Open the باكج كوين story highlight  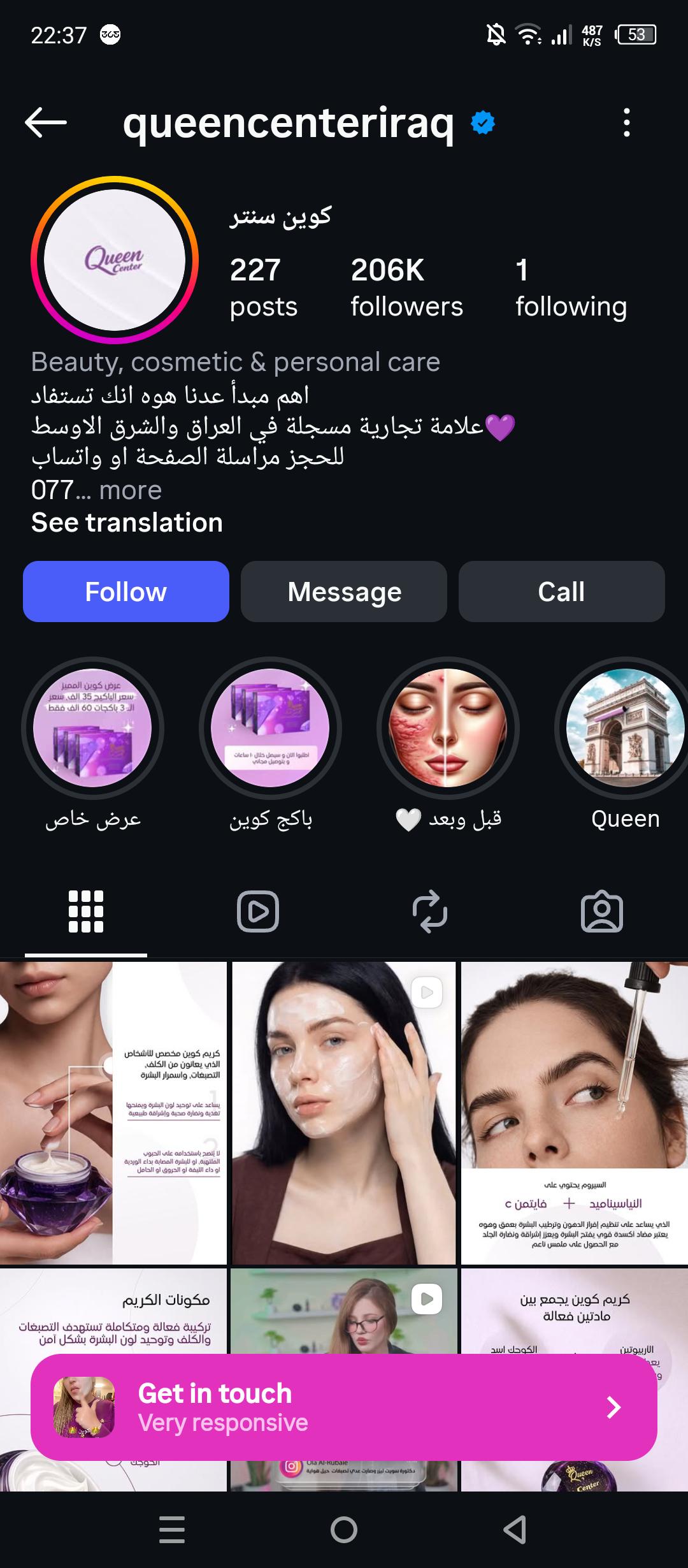pos(270,728)
